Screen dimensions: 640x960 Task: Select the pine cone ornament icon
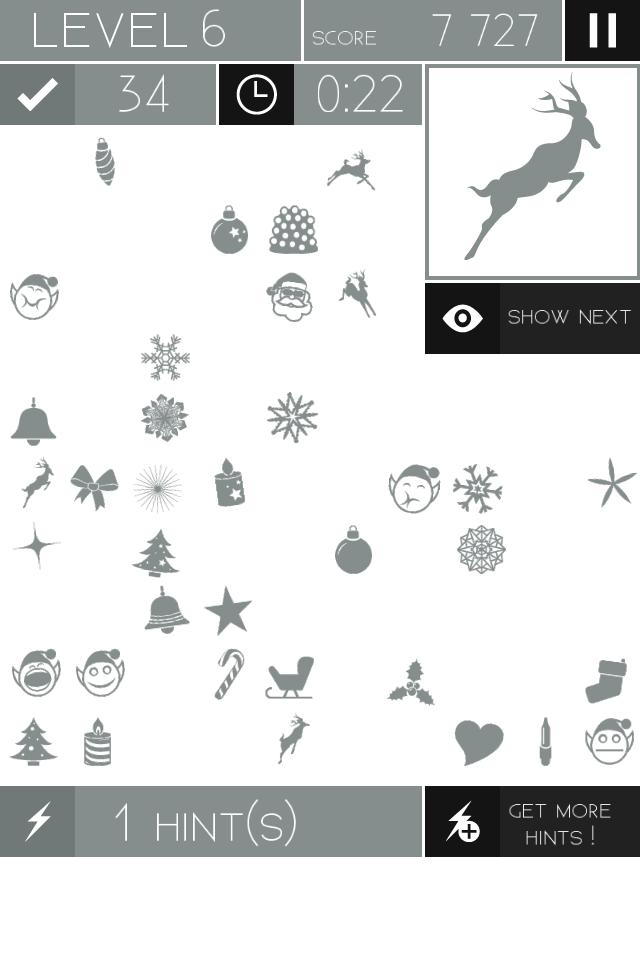click(104, 162)
